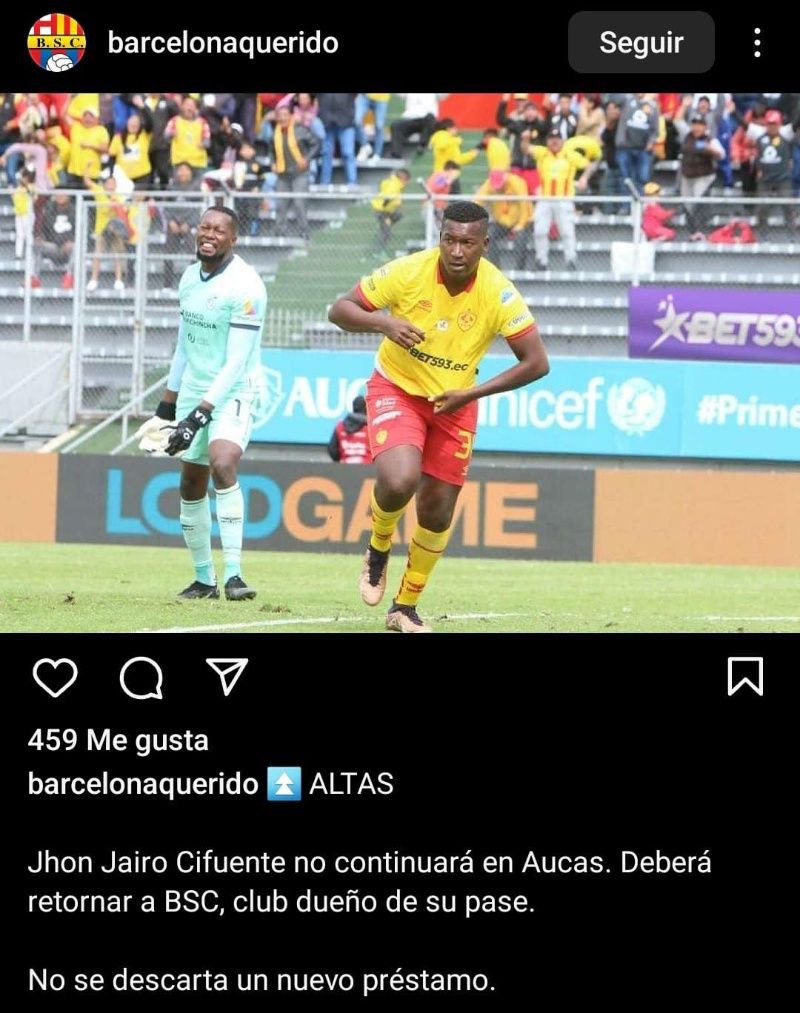Image resolution: width=800 pixels, height=1013 pixels.
Task: Open barcelonaquerido from the caption username
Action: (x=143, y=784)
